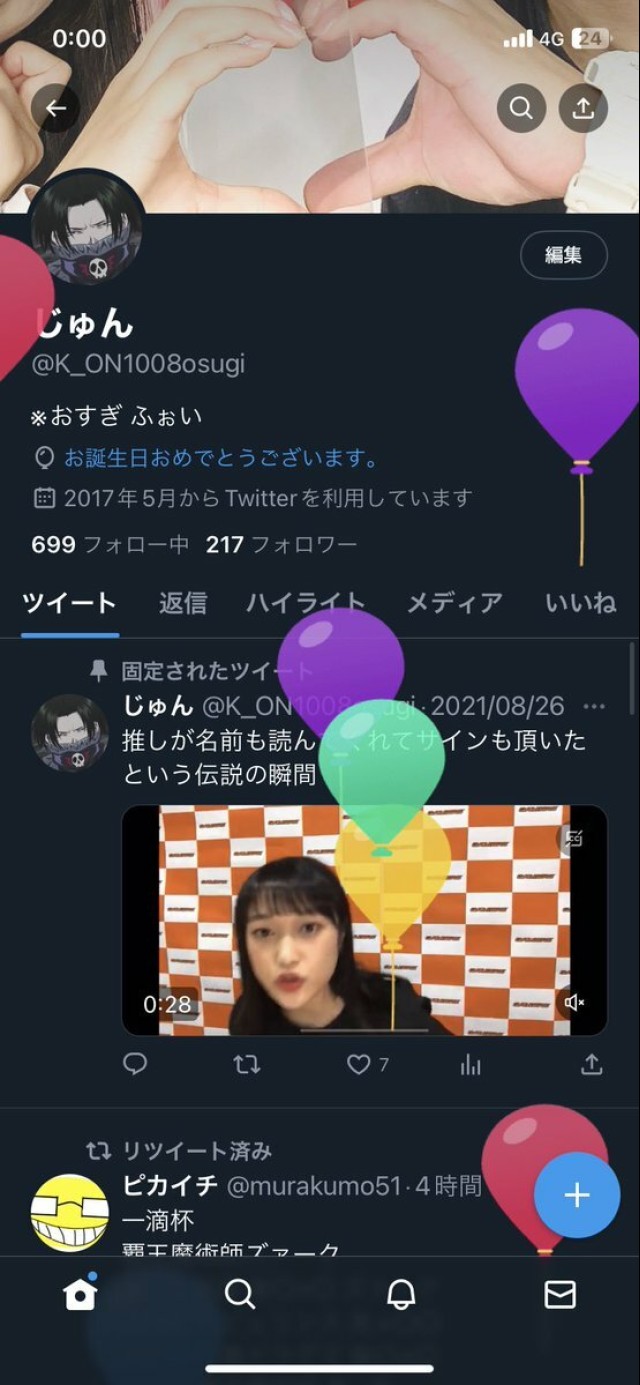Like the pinned tweet with 7 likes
Viewport: 640px width, 1385px height.
click(x=360, y=1065)
